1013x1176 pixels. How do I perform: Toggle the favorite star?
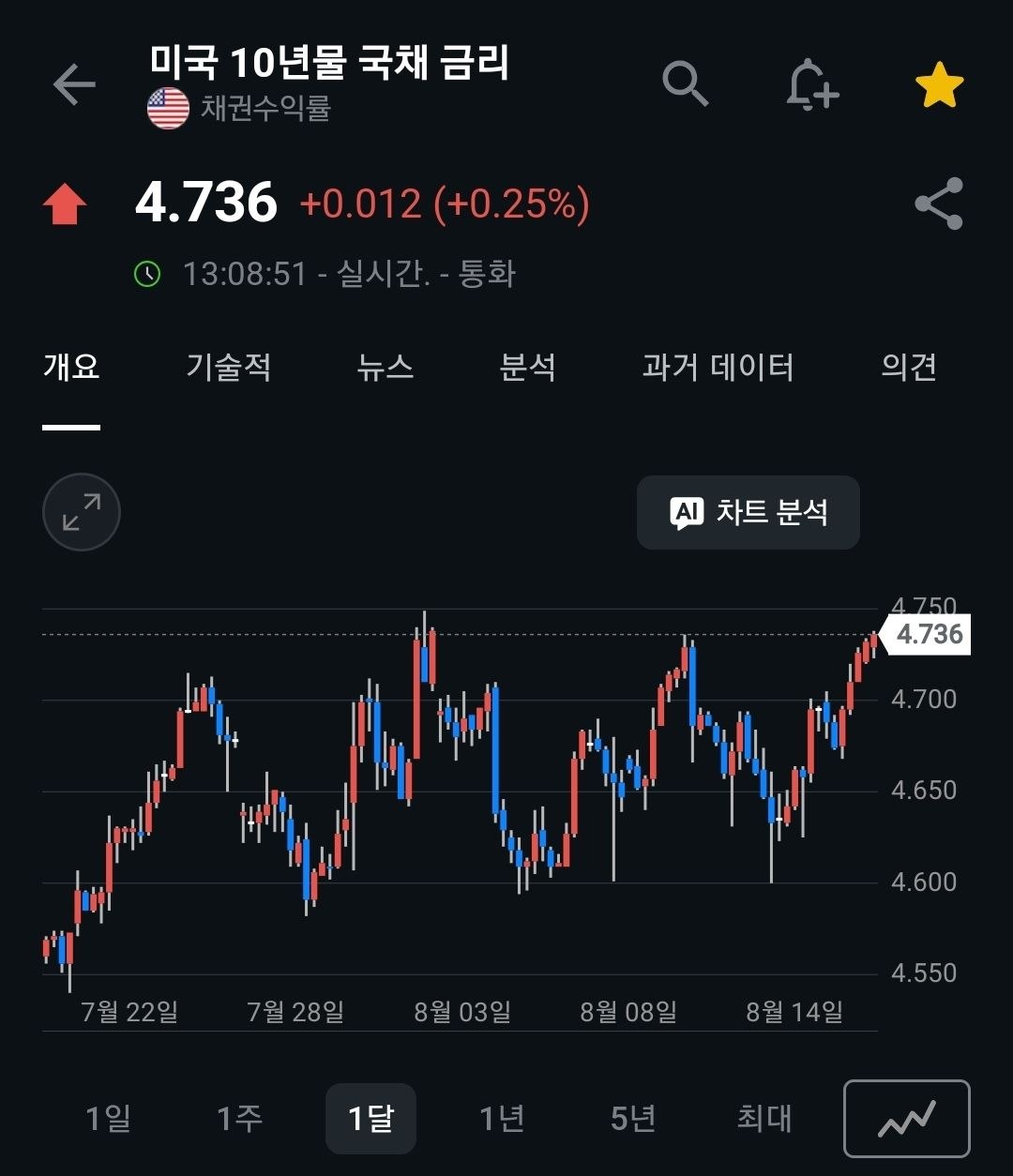click(x=939, y=85)
